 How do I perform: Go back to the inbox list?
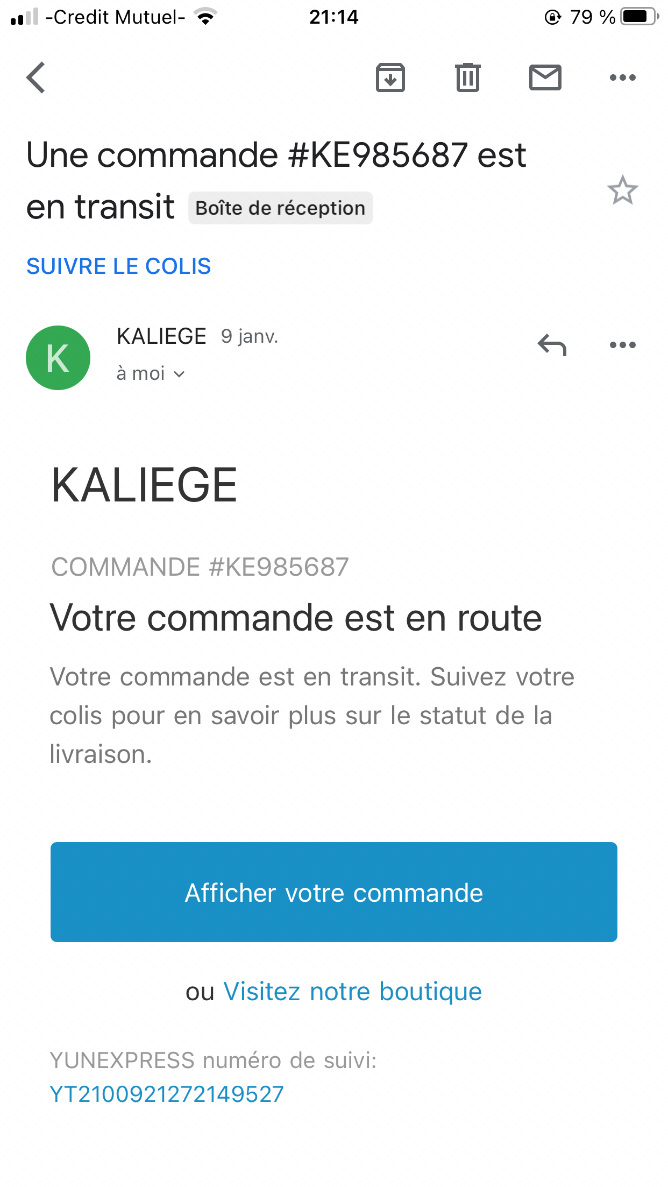pos(36,77)
